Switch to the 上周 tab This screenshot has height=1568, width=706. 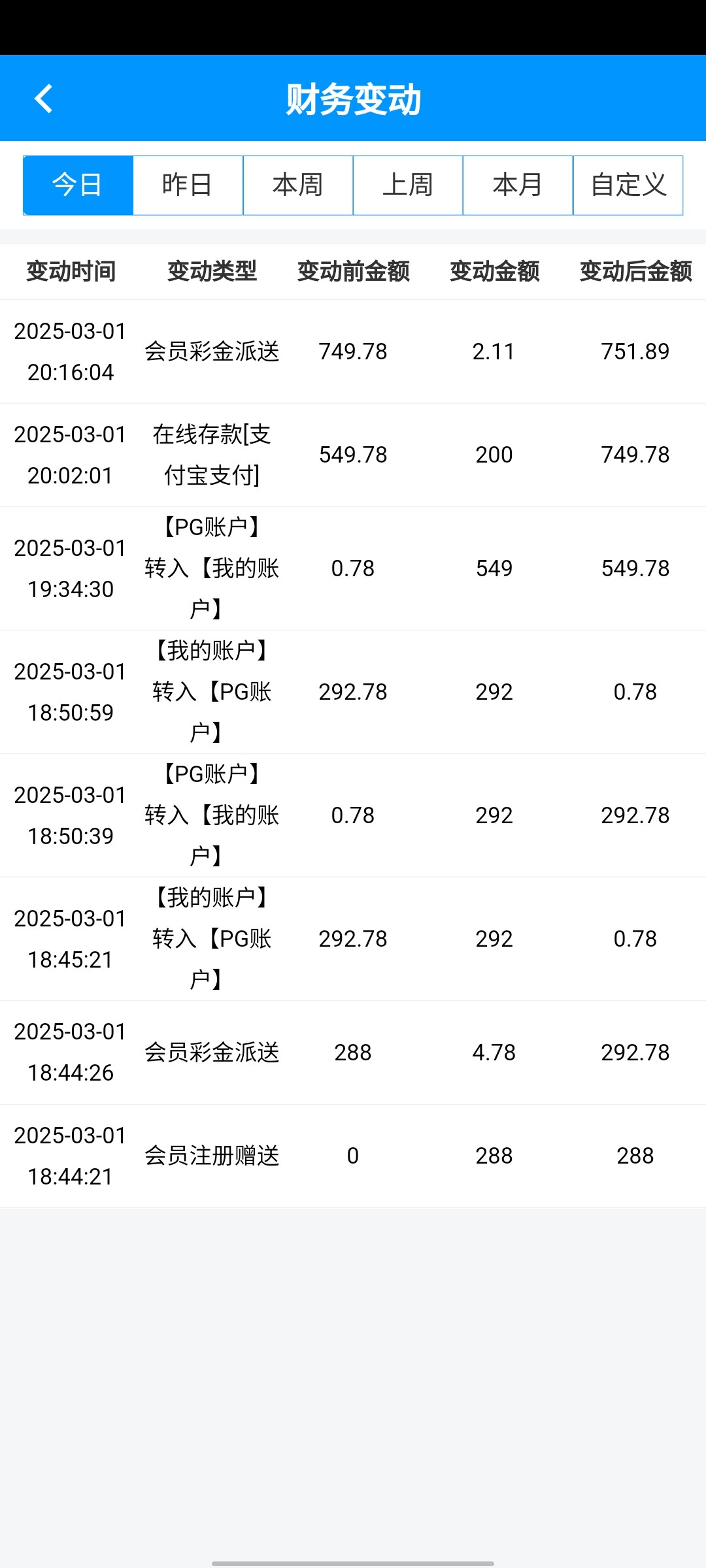(408, 186)
